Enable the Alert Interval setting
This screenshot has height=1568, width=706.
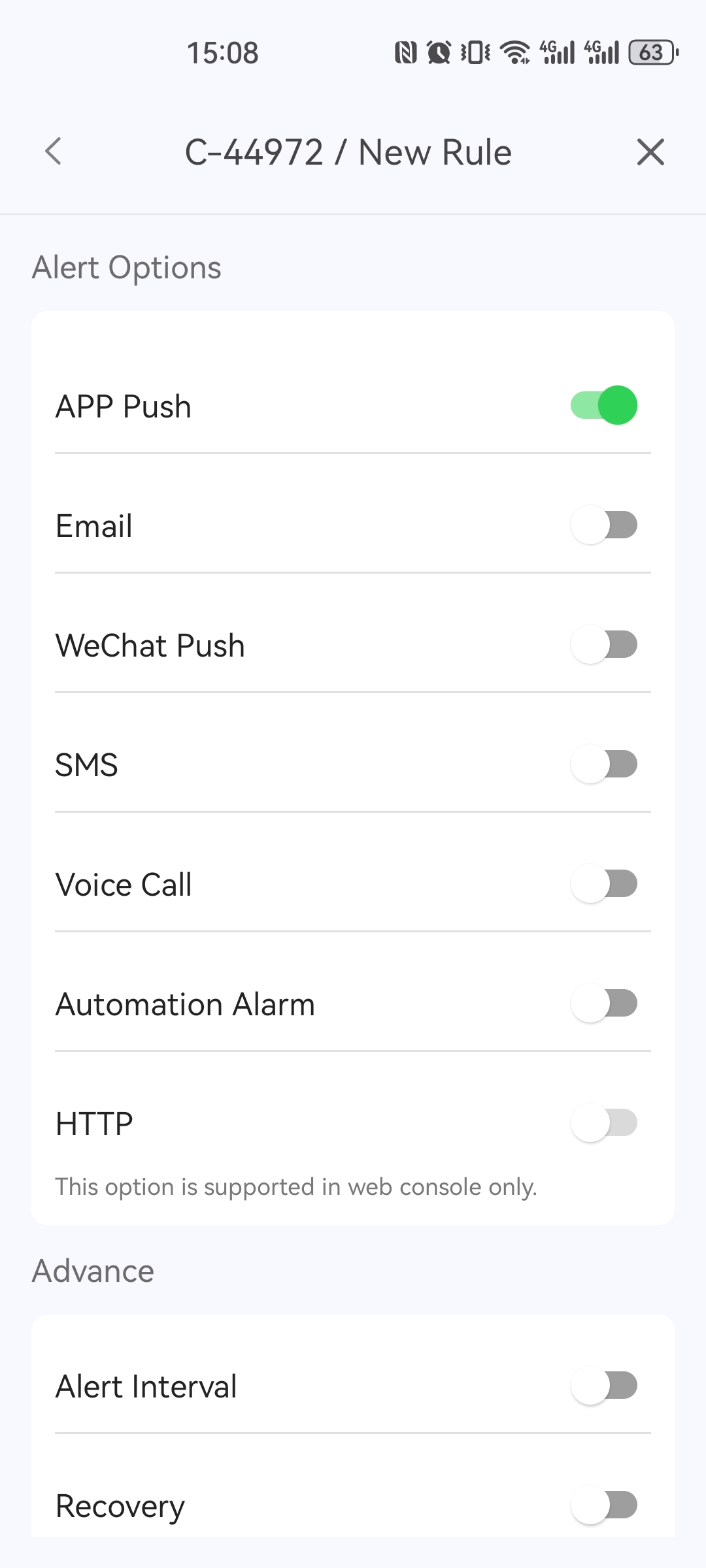[604, 1385]
